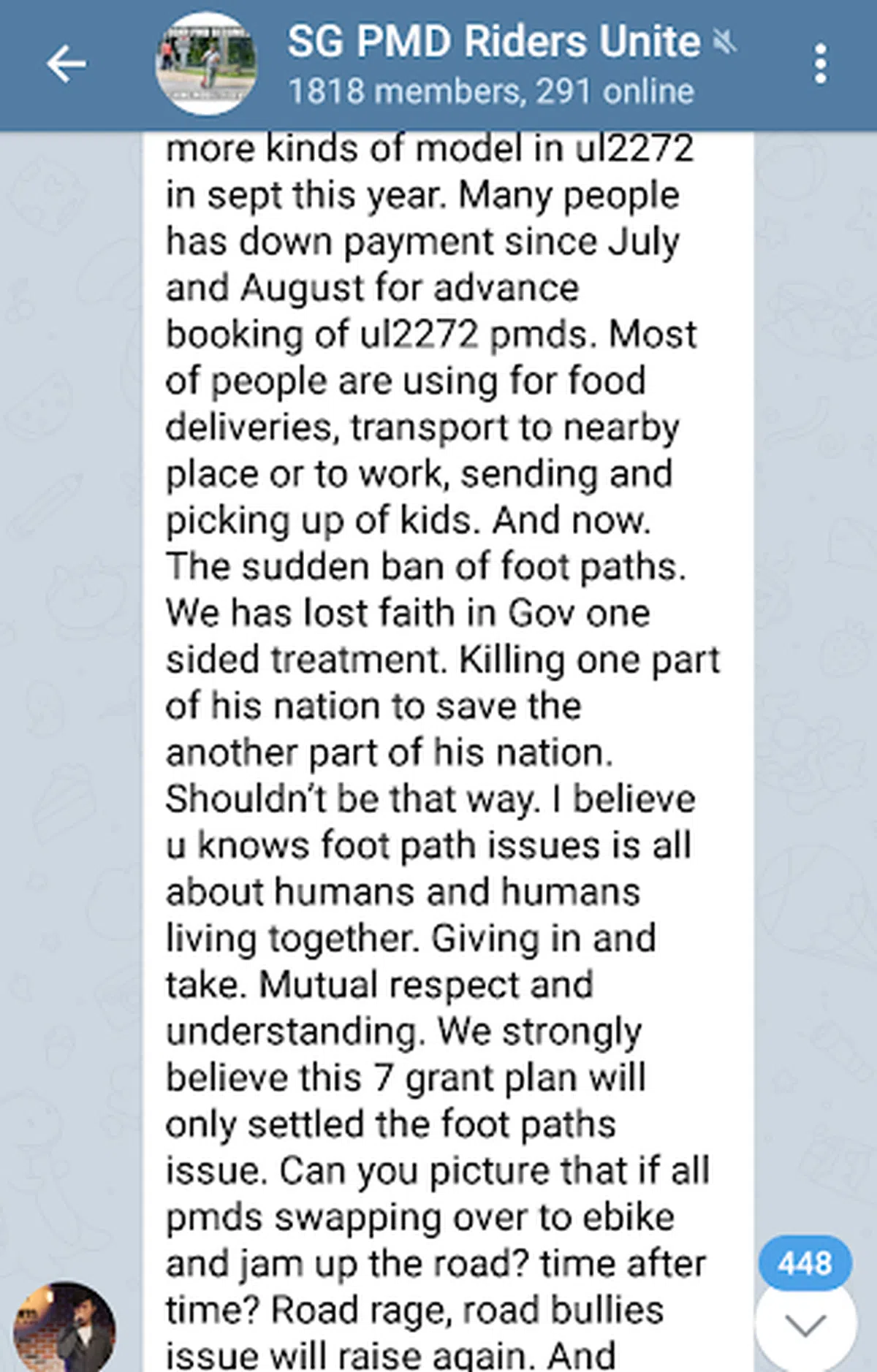This screenshot has height=1372, width=877.
Task: Open SG PMD Riders Unite group info
Action: tap(493, 64)
